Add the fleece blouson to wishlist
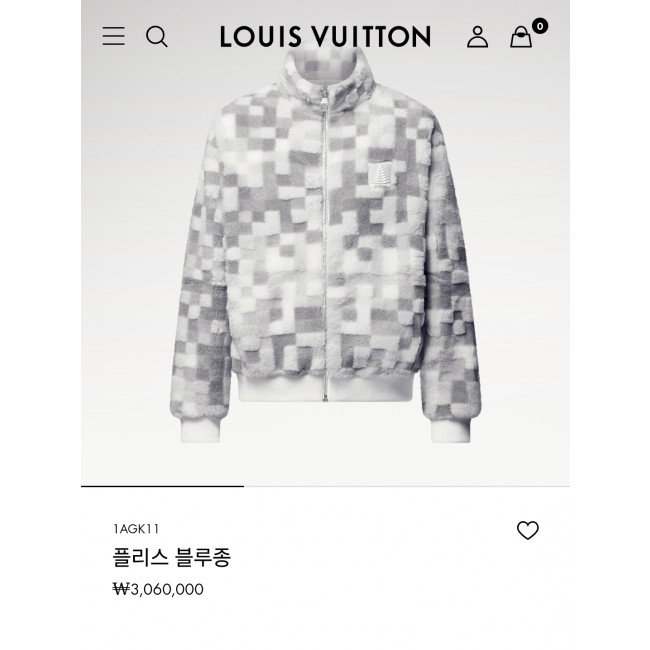The image size is (650, 650). tap(528, 531)
